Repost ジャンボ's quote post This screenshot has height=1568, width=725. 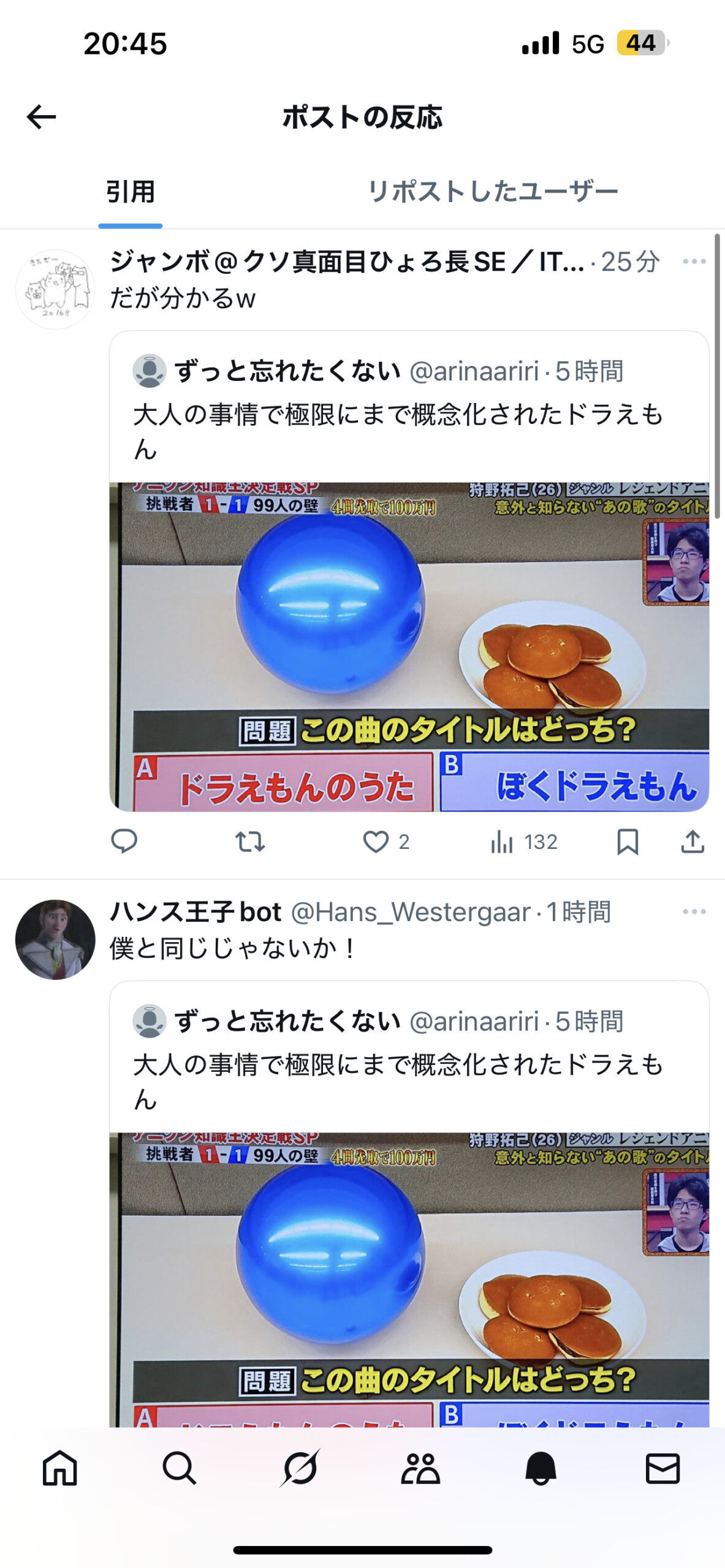pos(250,842)
